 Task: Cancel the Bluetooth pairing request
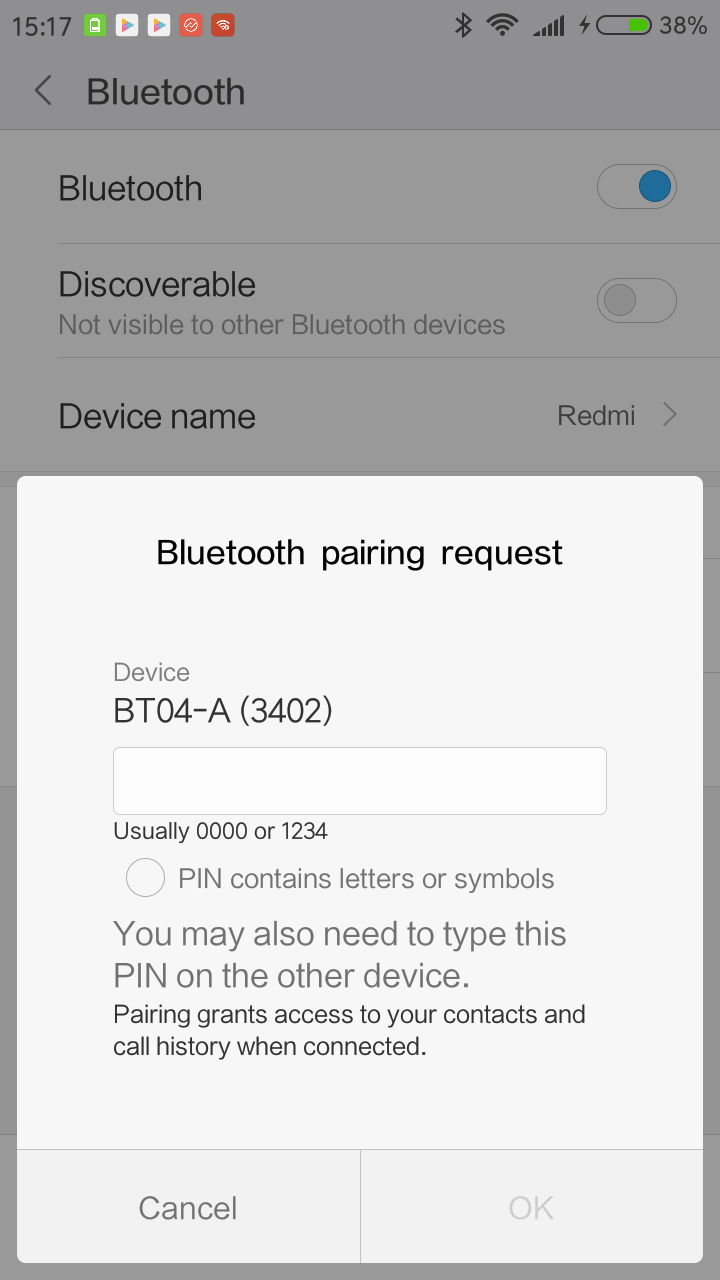[x=188, y=1207]
